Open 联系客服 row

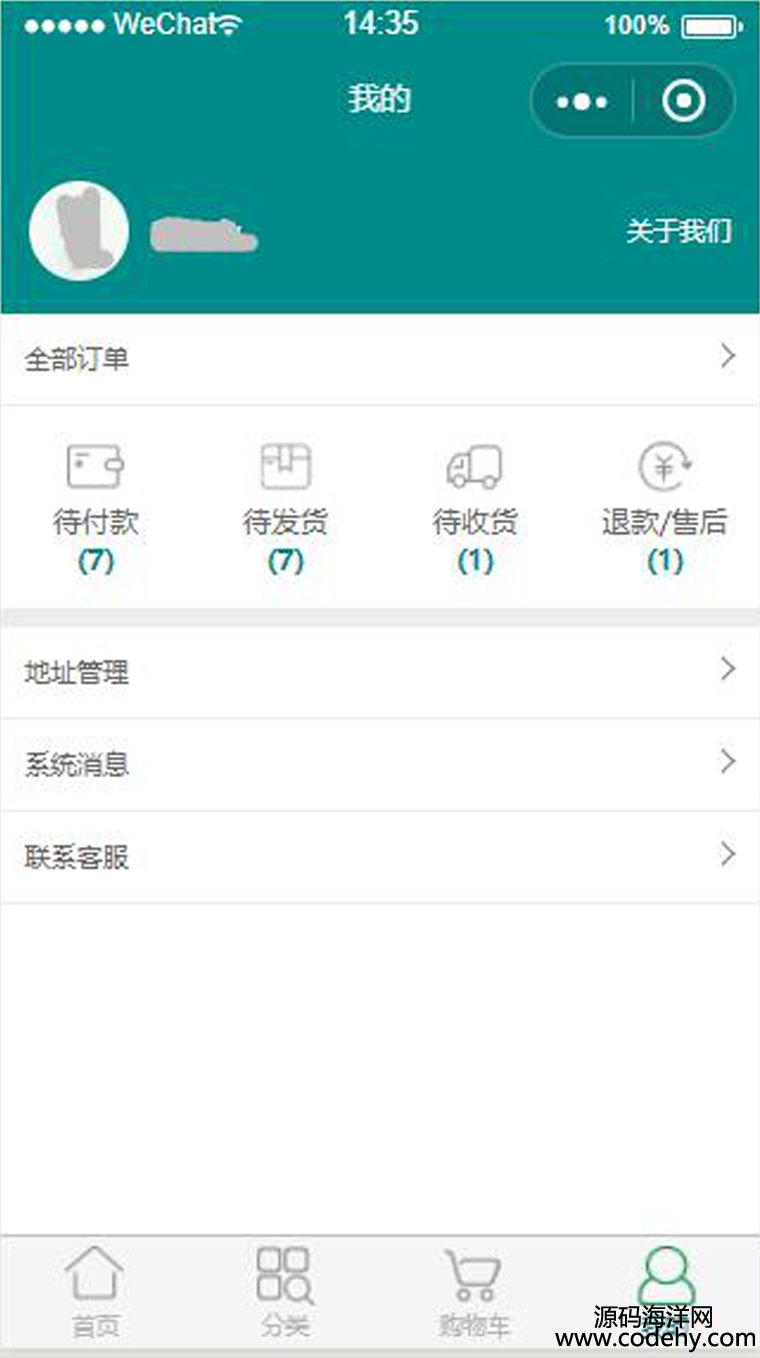click(x=380, y=857)
